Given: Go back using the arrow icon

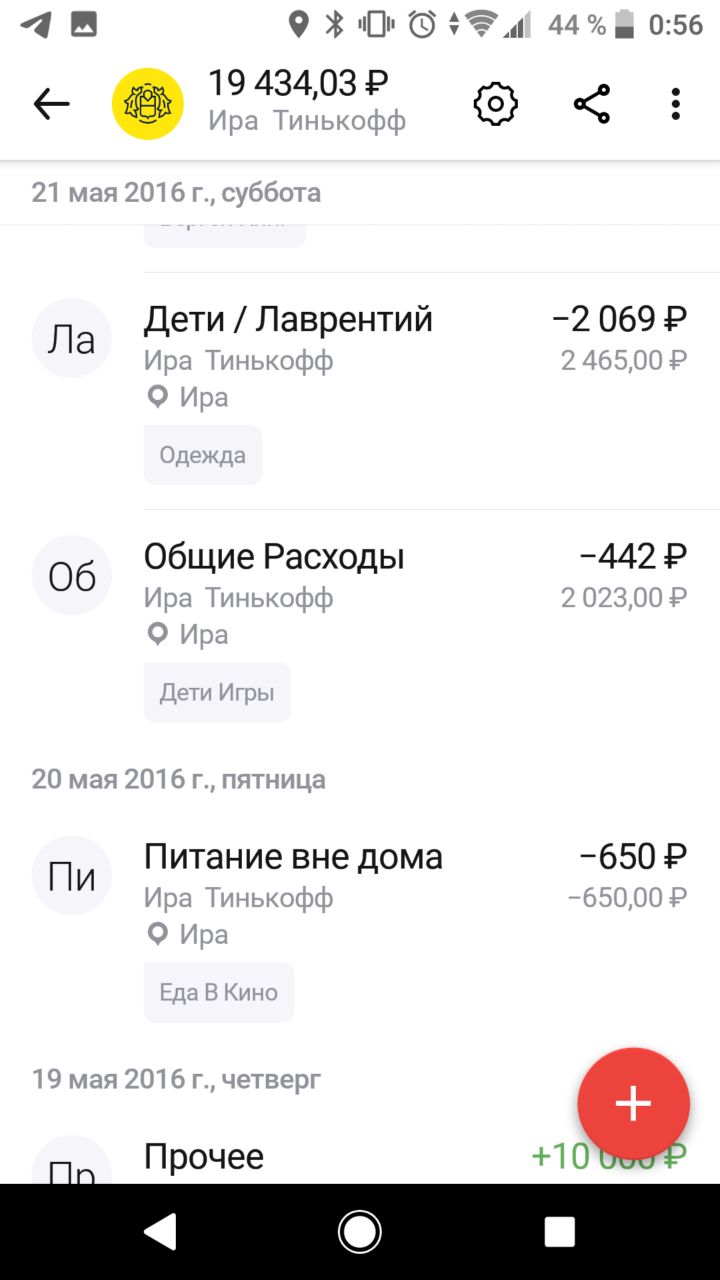Looking at the screenshot, I should 51,103.
